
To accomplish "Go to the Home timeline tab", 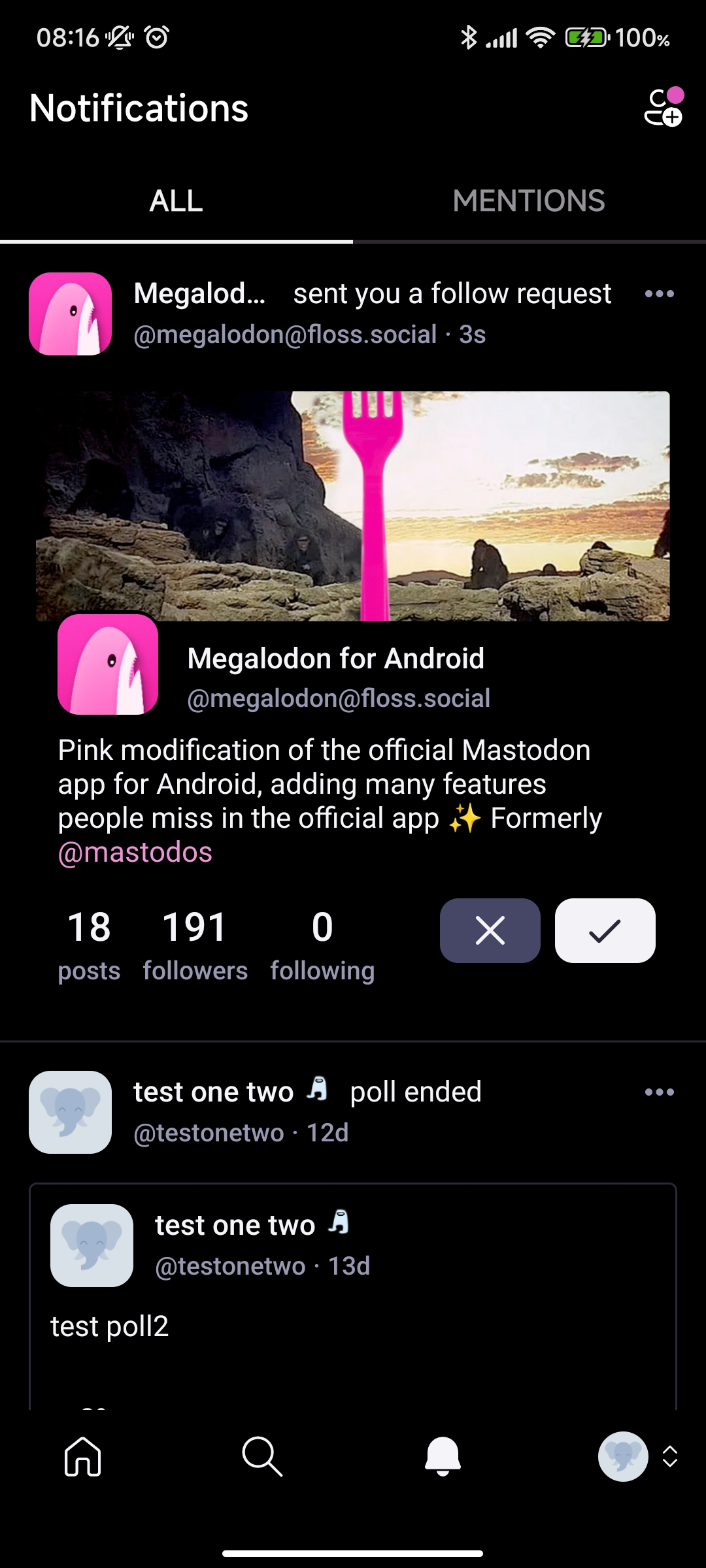I will (83, 1457).
